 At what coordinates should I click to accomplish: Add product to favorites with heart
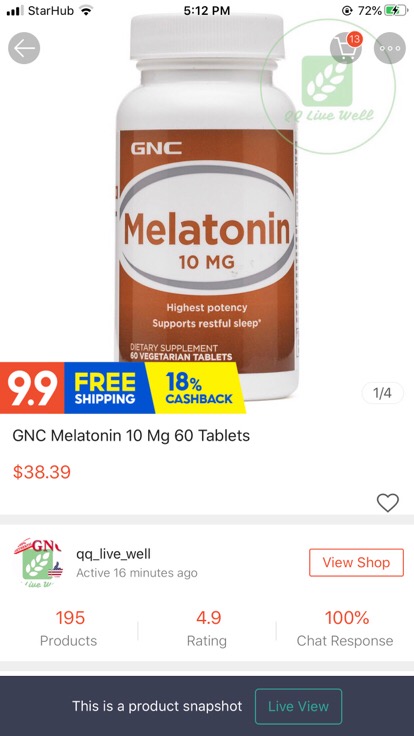click(x=388, y=503)
